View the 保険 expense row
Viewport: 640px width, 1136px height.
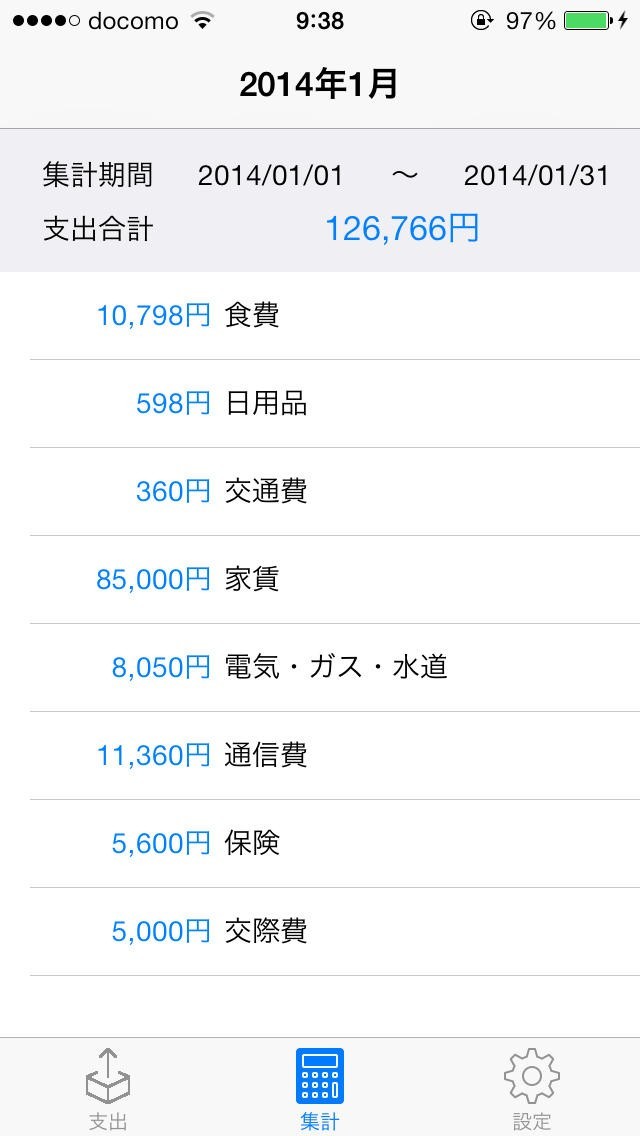(320, 844)
